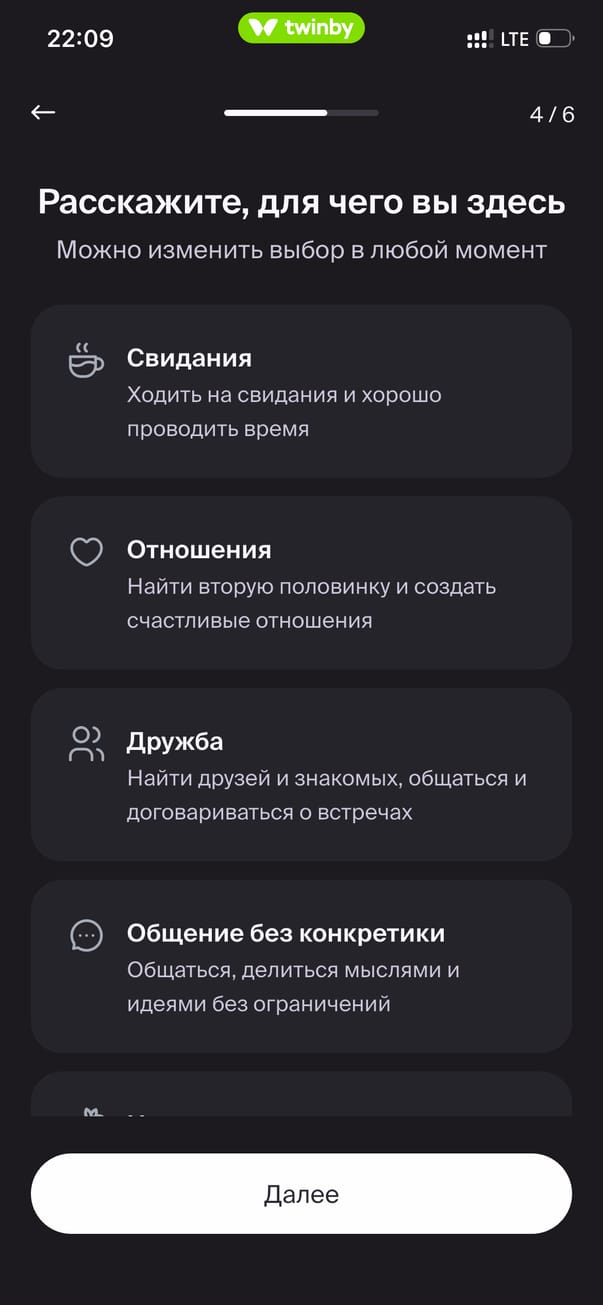Pick the Дружба option

pos(301,775)
